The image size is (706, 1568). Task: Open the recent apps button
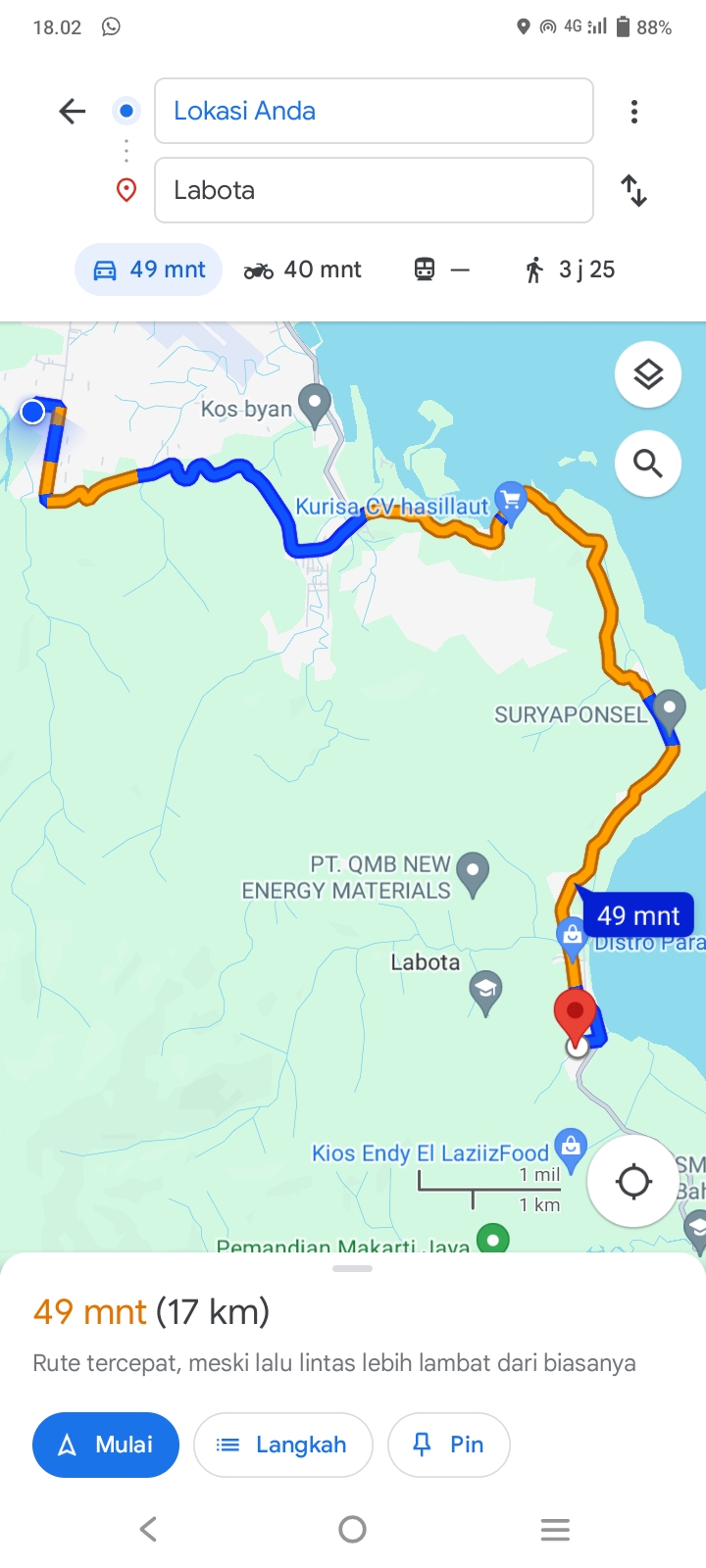coord(555,1529)
